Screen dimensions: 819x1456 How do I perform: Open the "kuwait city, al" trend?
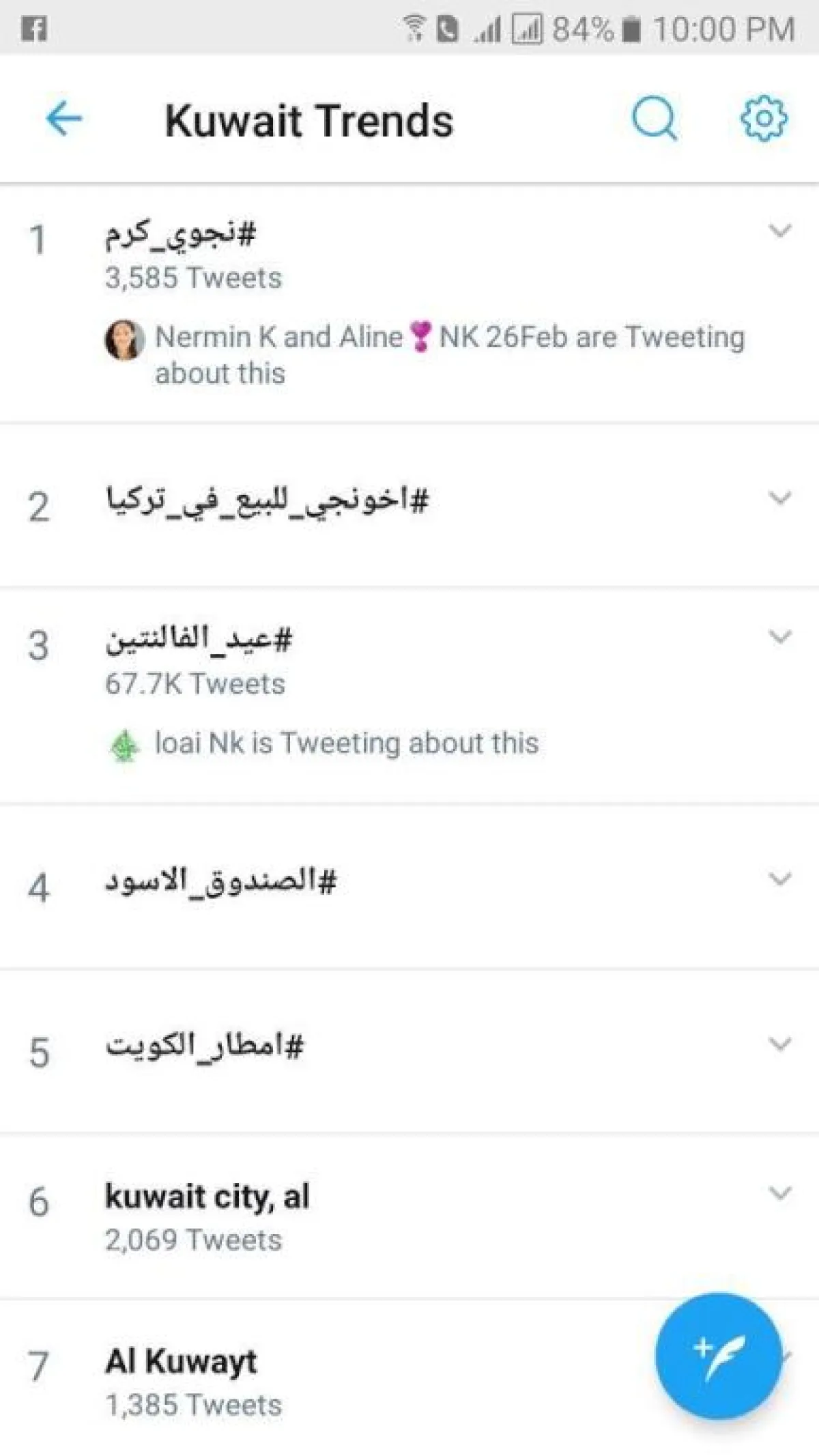(207, 1197)
